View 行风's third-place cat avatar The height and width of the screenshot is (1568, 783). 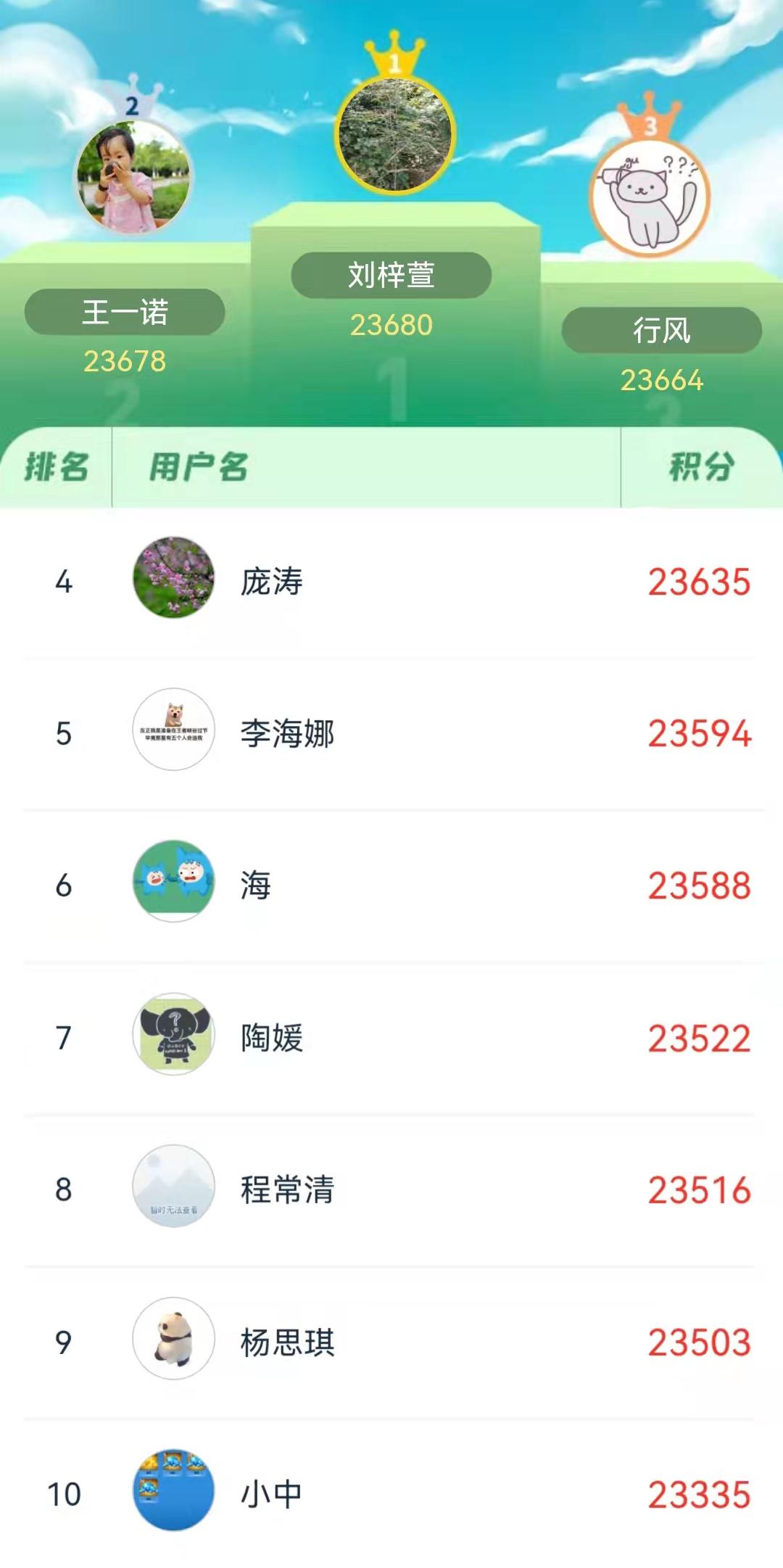click(650, 197)
